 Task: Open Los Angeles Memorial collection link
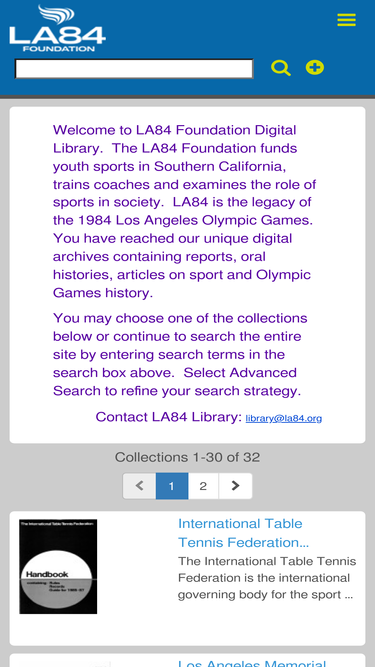click(x=252, y=664)
